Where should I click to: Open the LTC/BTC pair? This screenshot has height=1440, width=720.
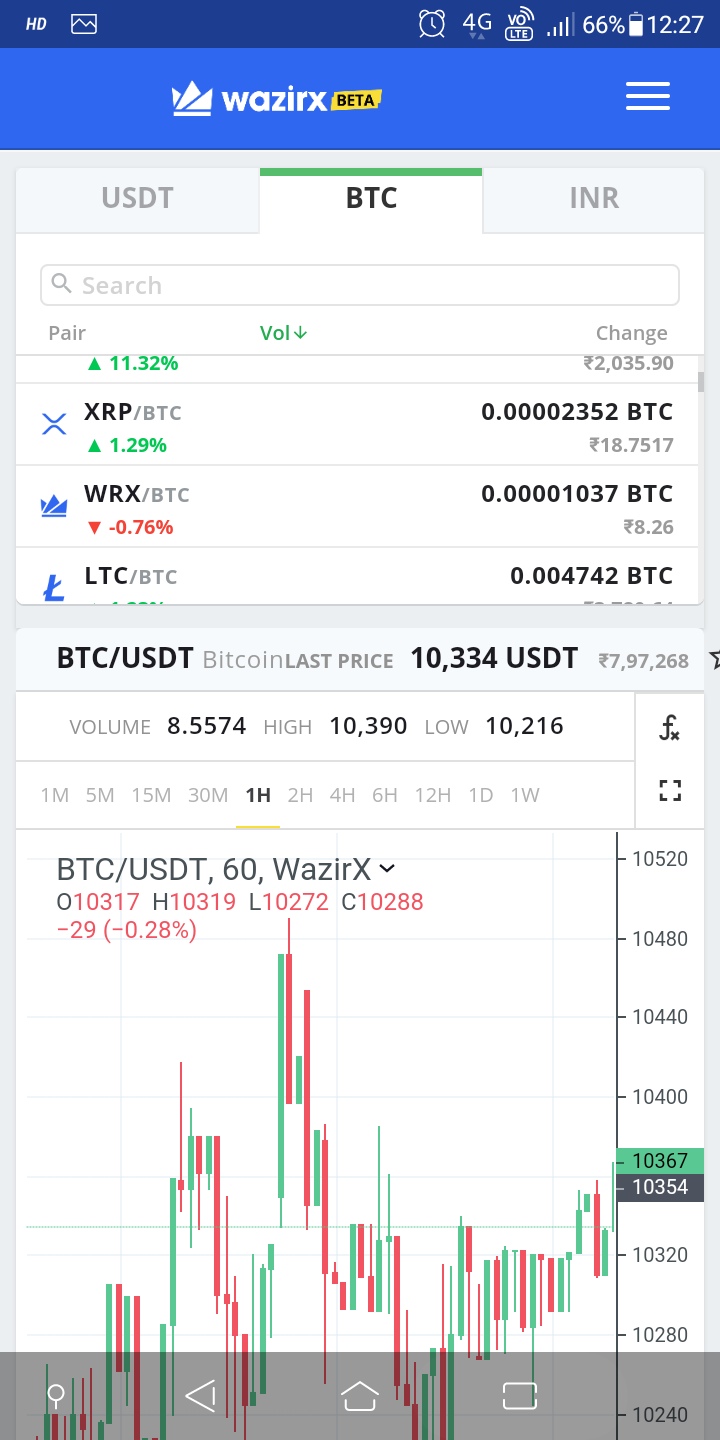click(360, 580)
